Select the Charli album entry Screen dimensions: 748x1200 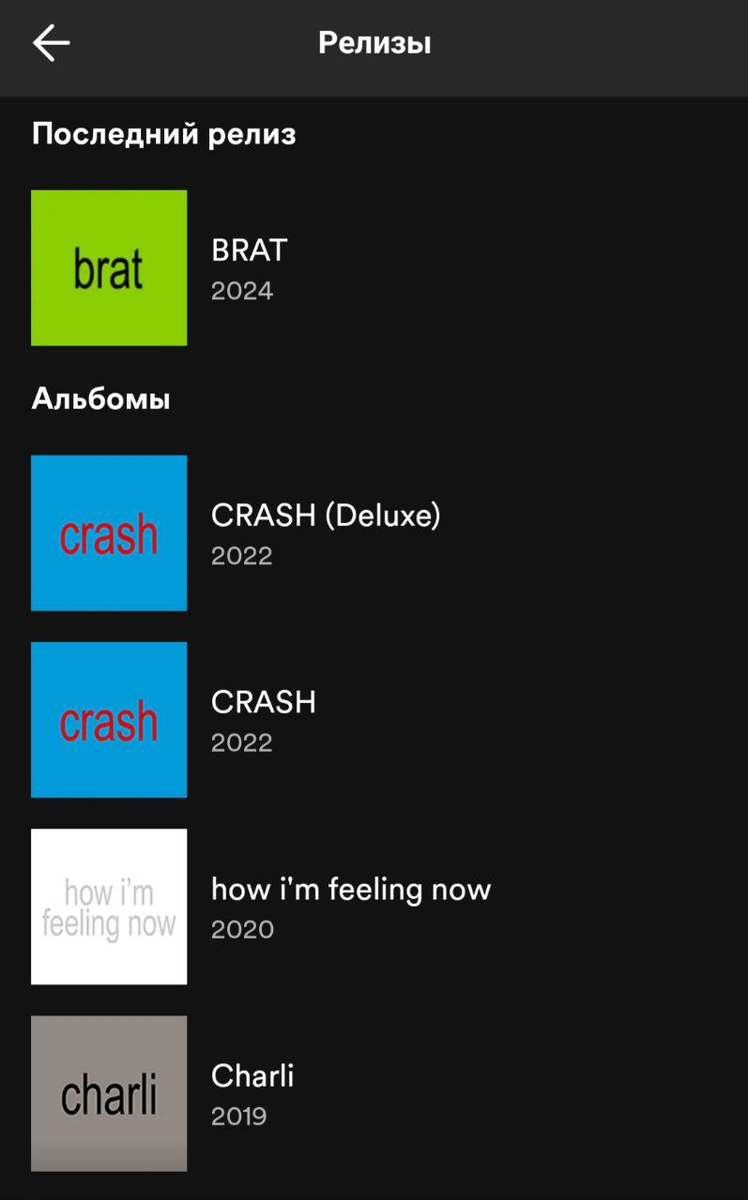click(253, 1077)
